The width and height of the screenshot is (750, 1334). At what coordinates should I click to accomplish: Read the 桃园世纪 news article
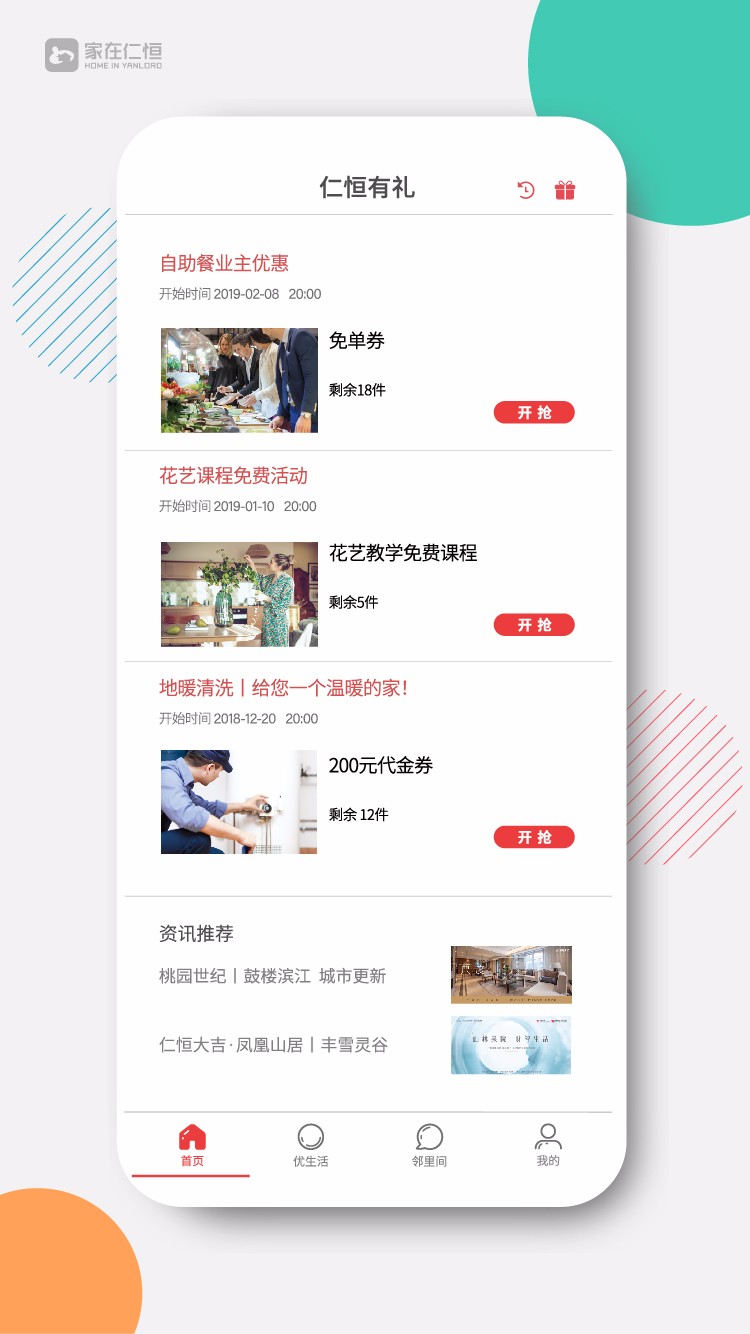pyautogui.click(x=273, y=973)
